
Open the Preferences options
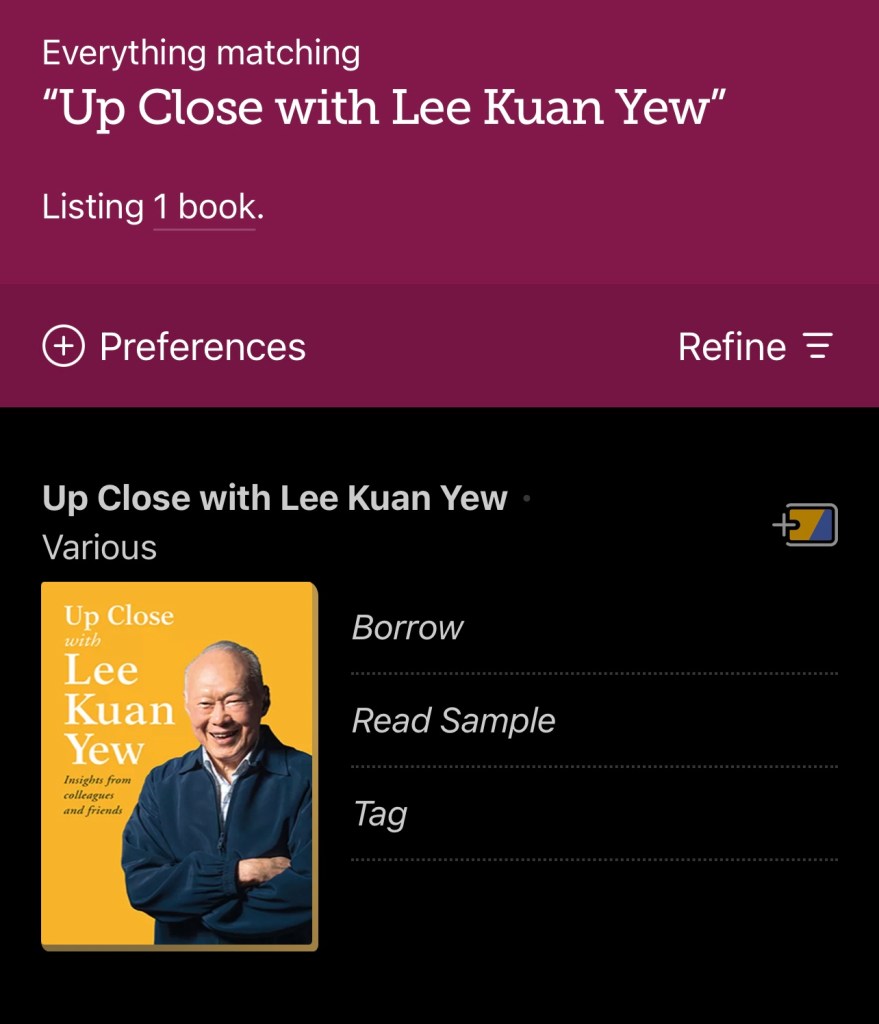(174, 347)
